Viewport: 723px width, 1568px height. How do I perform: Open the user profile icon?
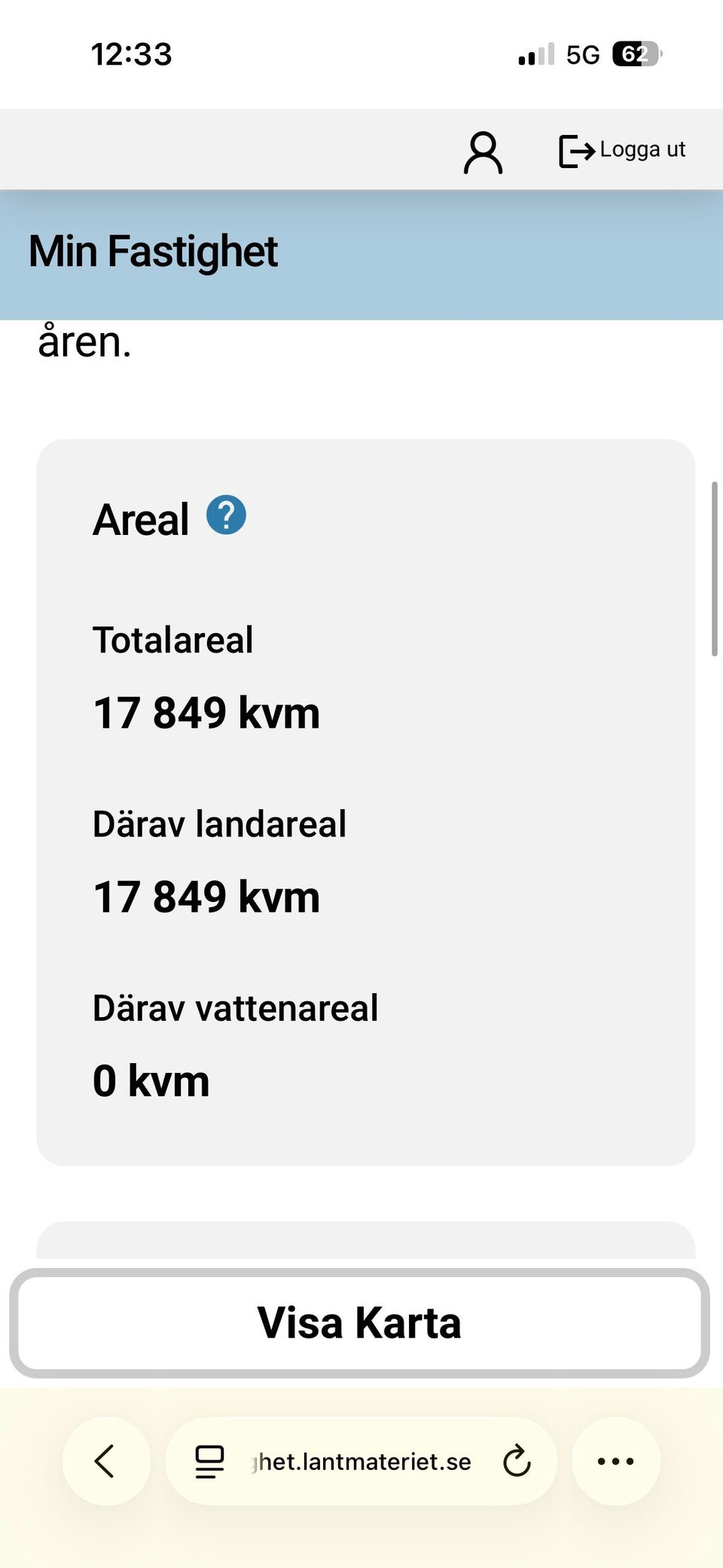pyautogui.click(x=483, y=152)
